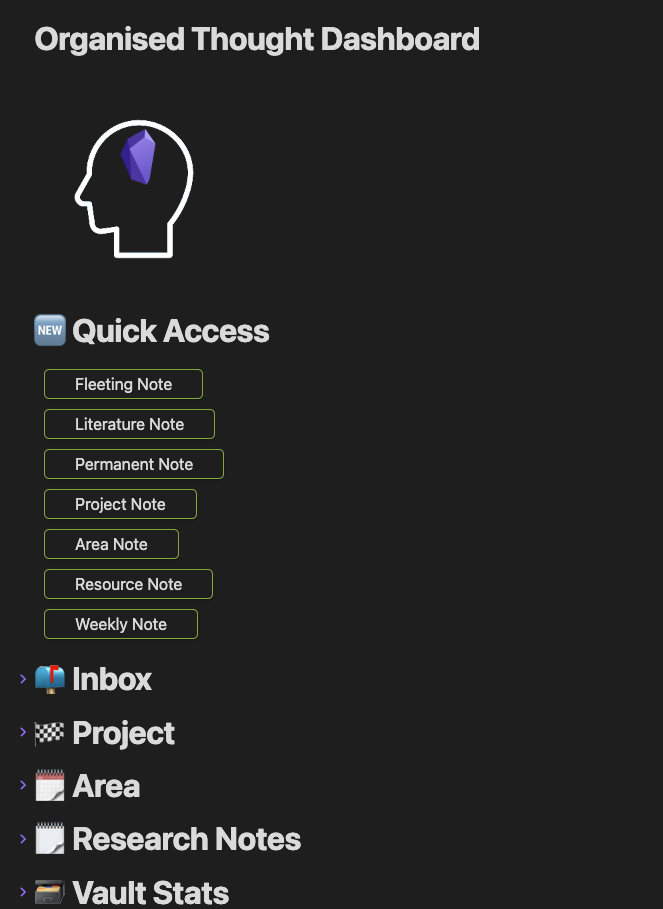
Task: Expand the Area heading
Action: tap(23, 785)
